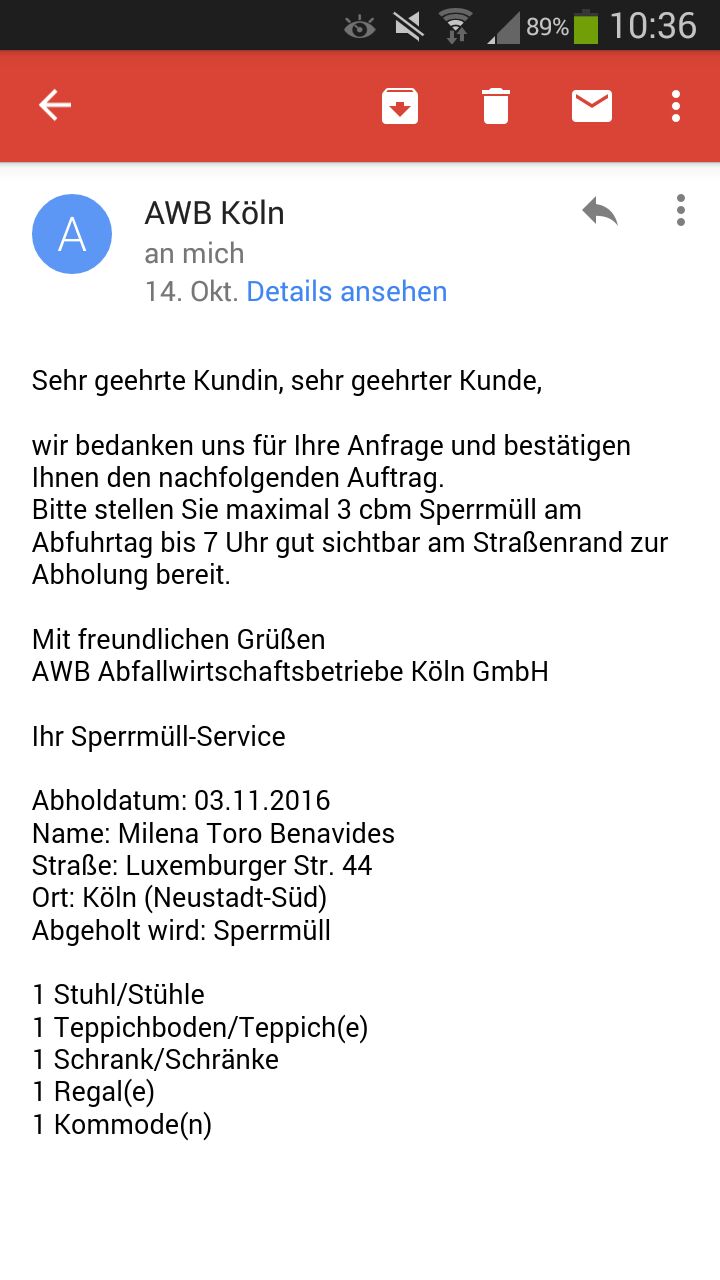Archive this email
The height and width of the screenshot is (1280, 720).
[x=400, y=106]
